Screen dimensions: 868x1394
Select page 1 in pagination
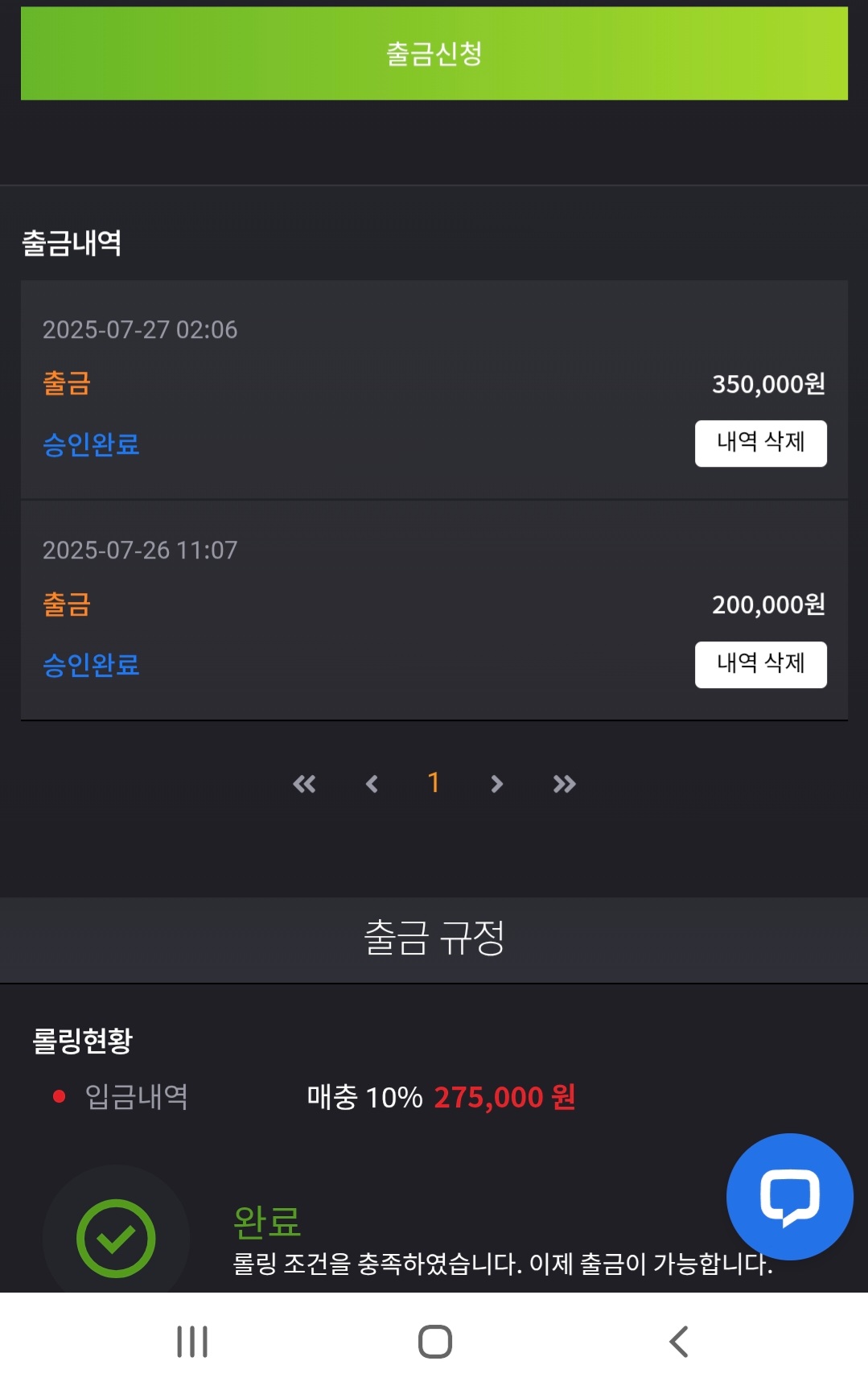[x=434, y=782]
